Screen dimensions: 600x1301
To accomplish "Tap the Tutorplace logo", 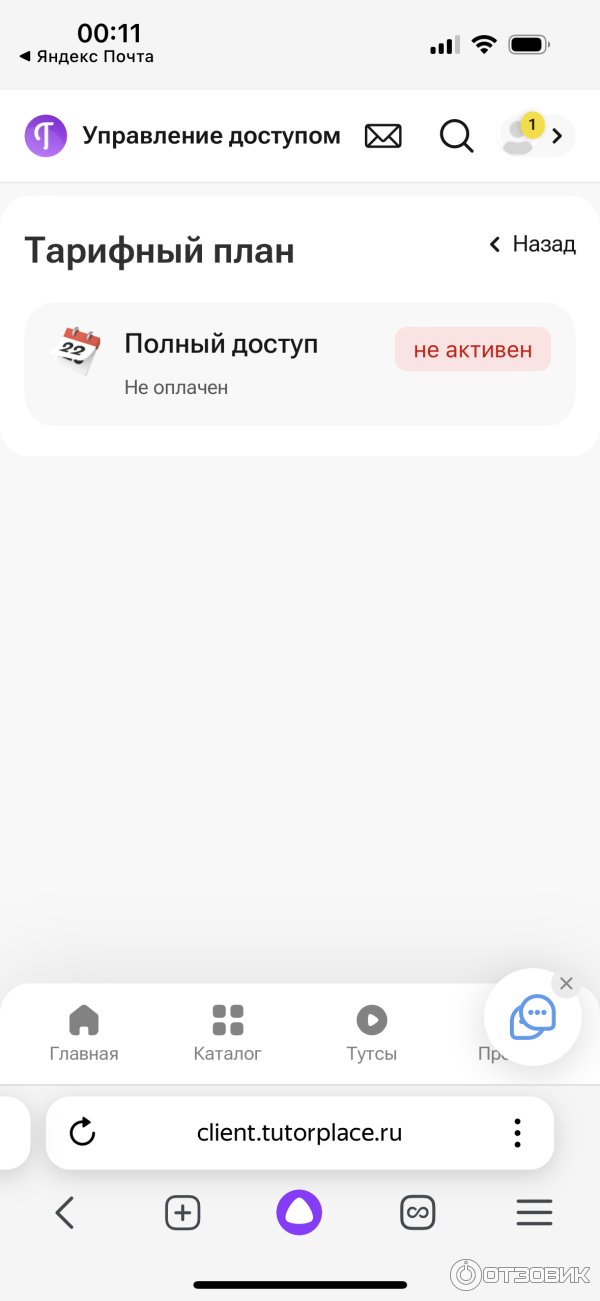I will coord(46,136).
